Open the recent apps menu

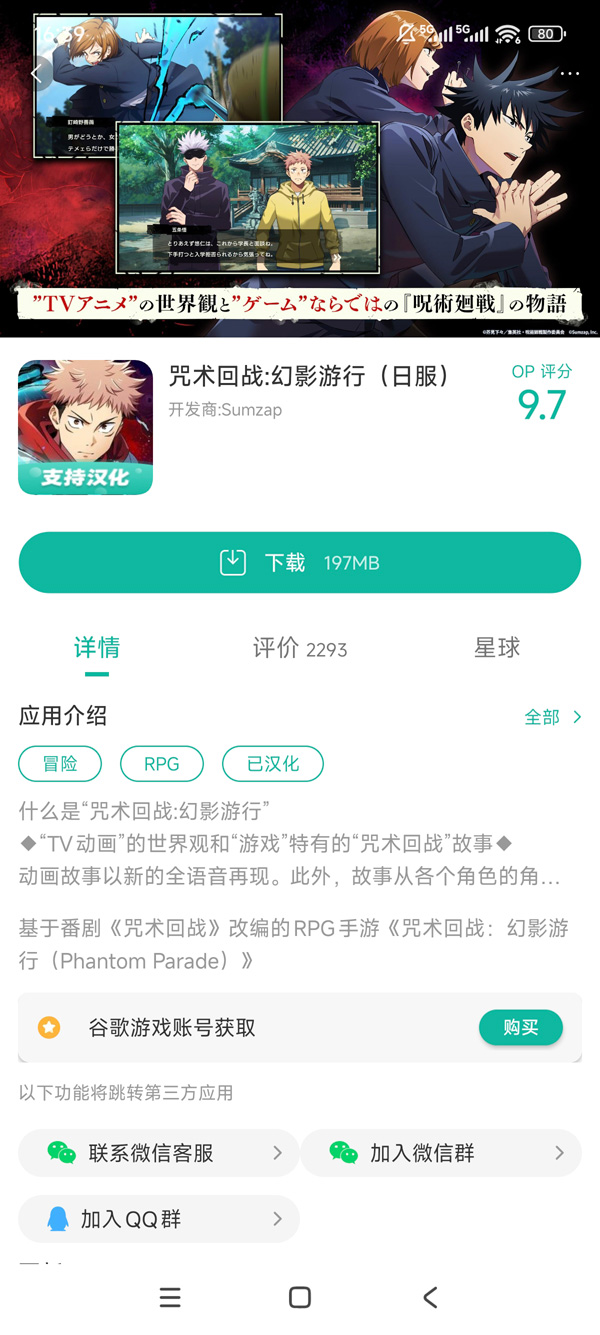click(170, 1297)
